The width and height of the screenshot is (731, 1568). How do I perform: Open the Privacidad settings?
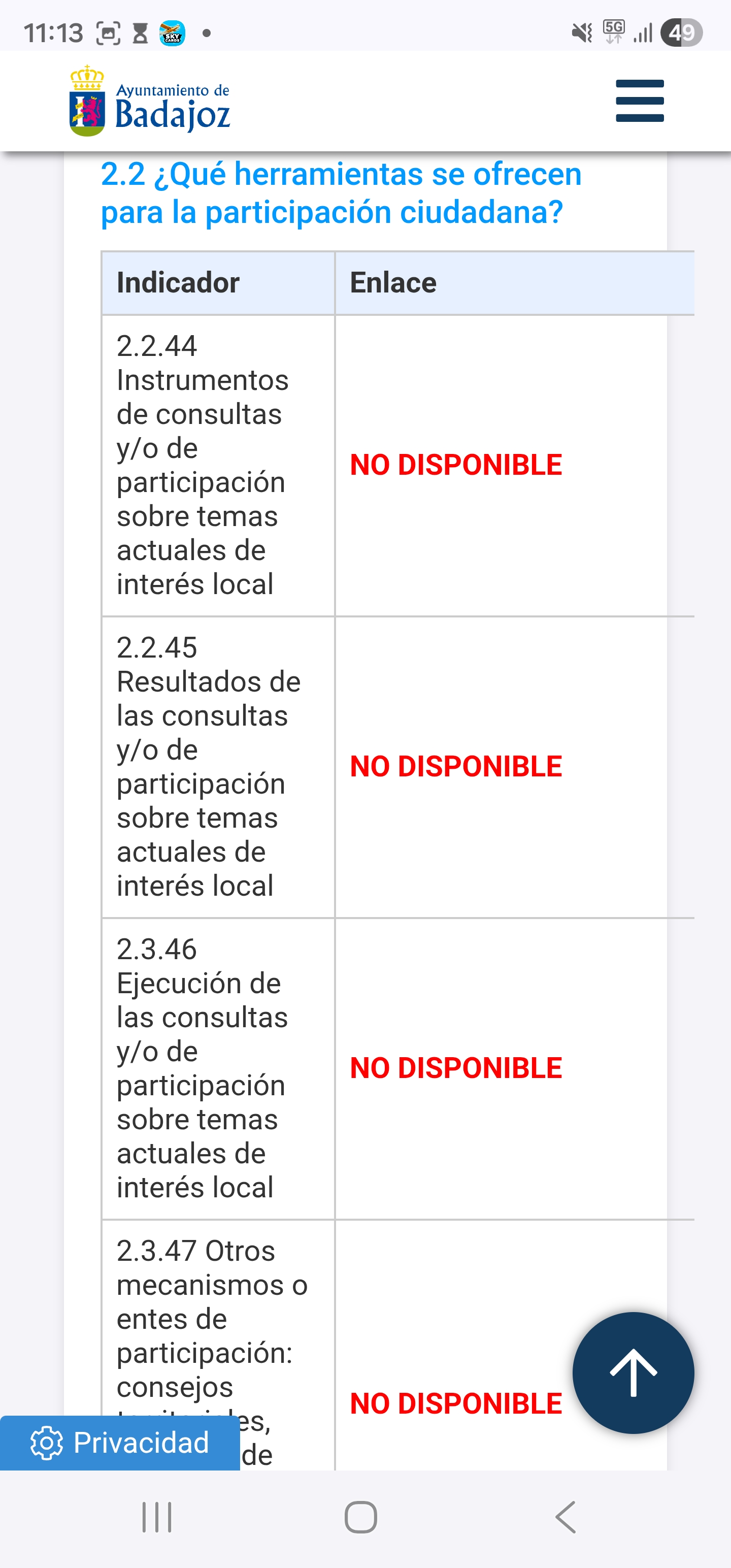(120, 1443)
